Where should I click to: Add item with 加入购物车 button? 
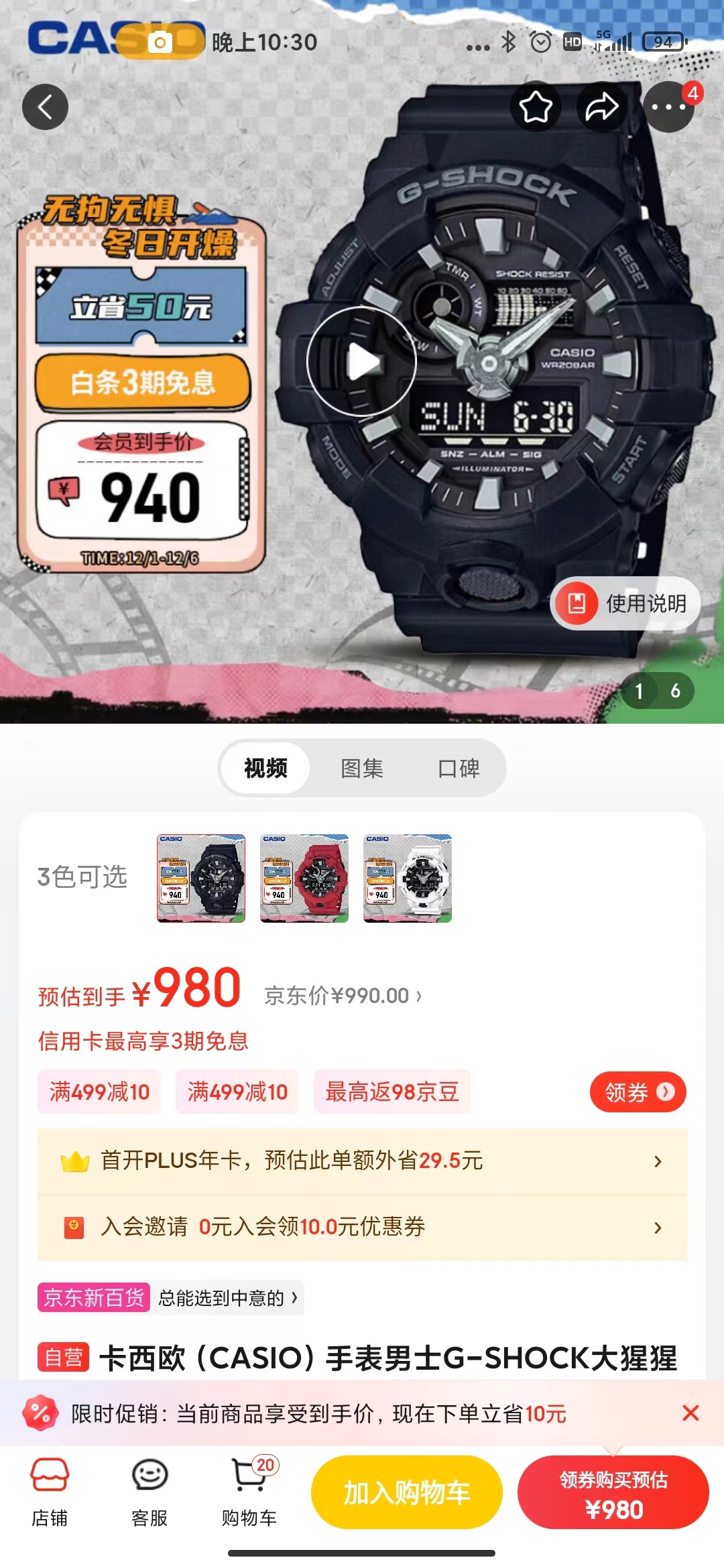pos(407,1492)
